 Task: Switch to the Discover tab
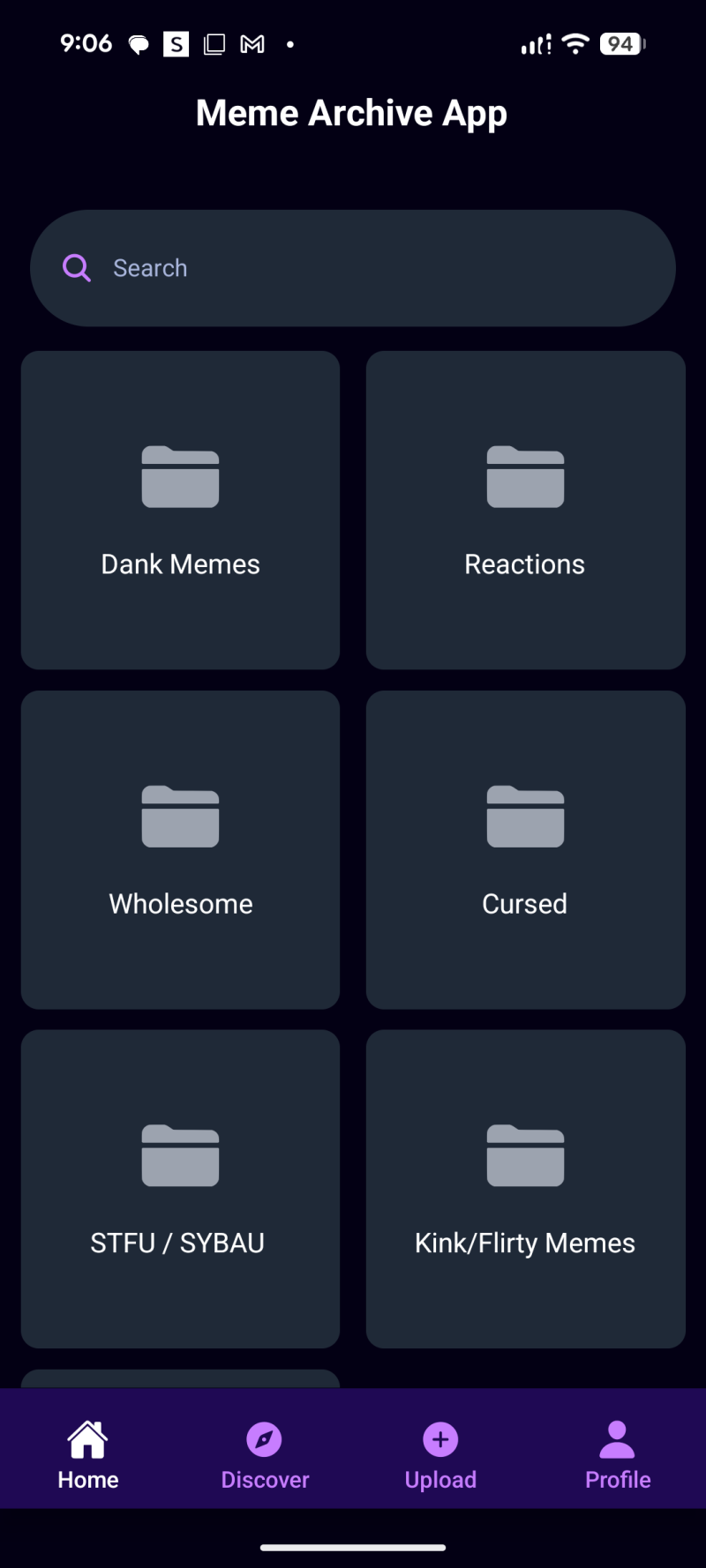click(265, 1454)
